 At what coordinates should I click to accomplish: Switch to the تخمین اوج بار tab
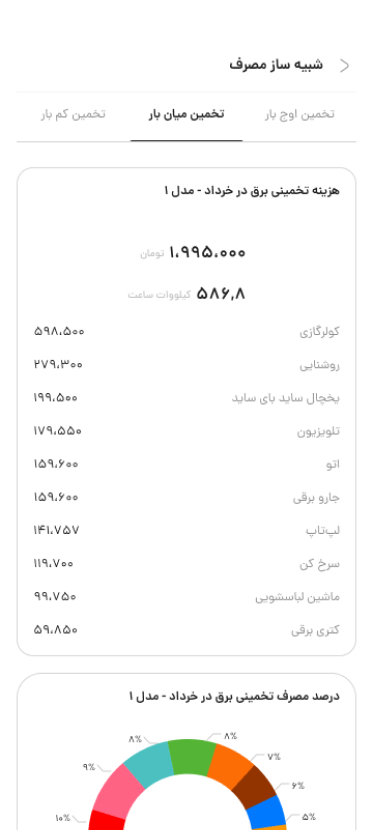tap(299, 114)
